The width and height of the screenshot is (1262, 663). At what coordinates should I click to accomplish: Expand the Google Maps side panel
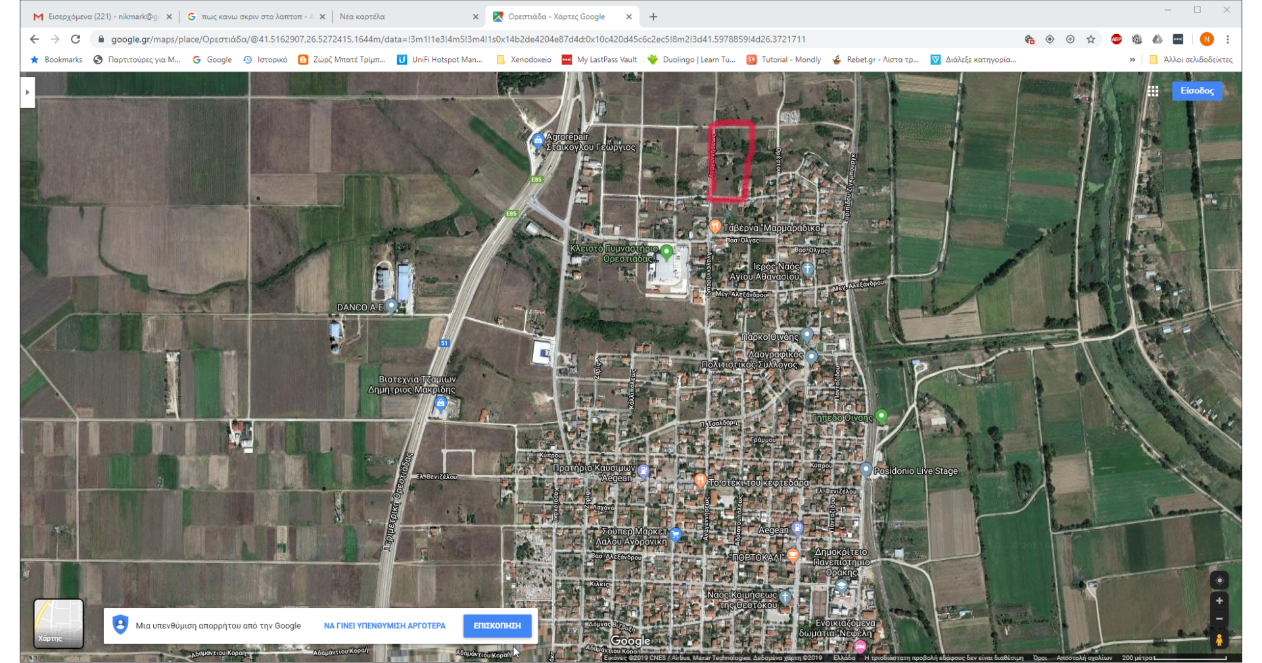click(x=27, y=93)
